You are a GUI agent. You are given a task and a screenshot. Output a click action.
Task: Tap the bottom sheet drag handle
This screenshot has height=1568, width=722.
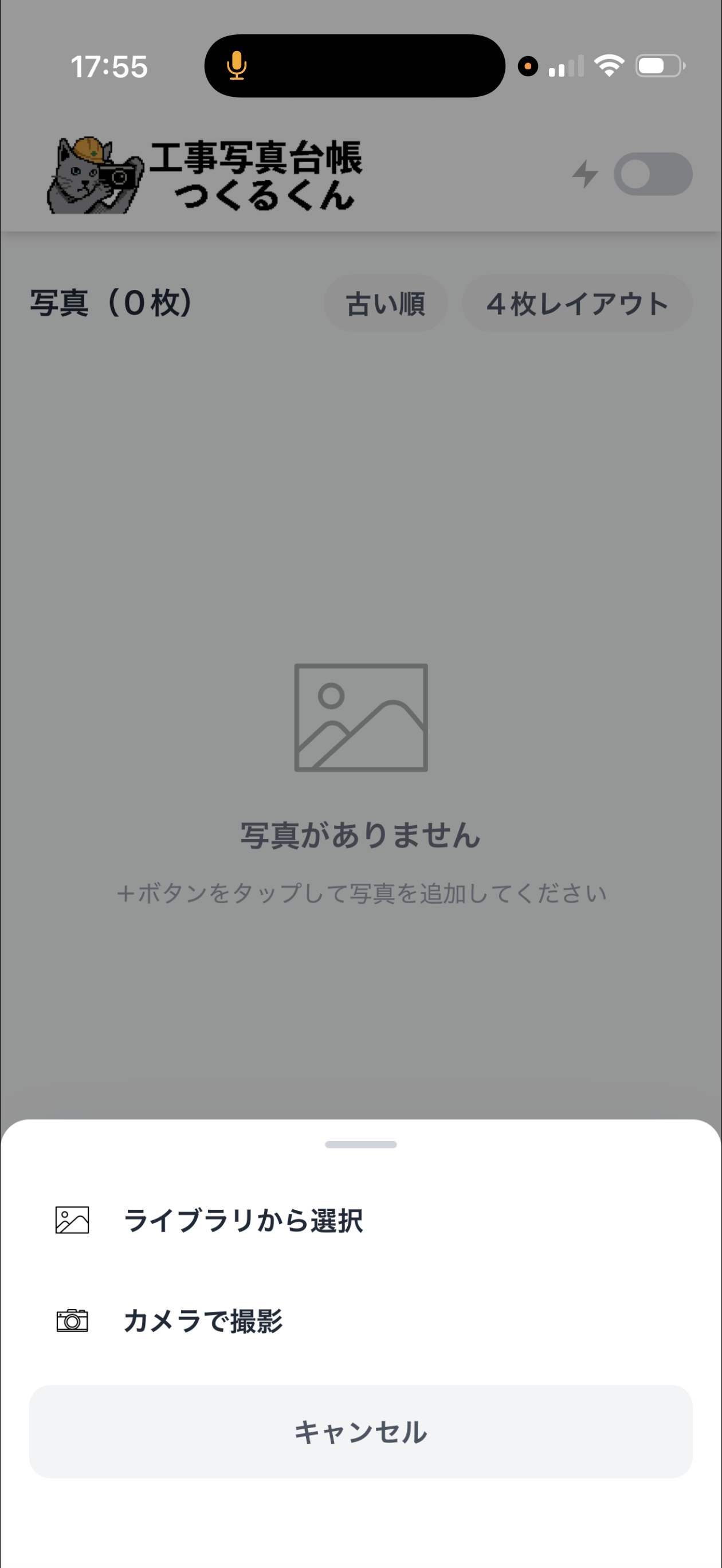(361, 1144)
